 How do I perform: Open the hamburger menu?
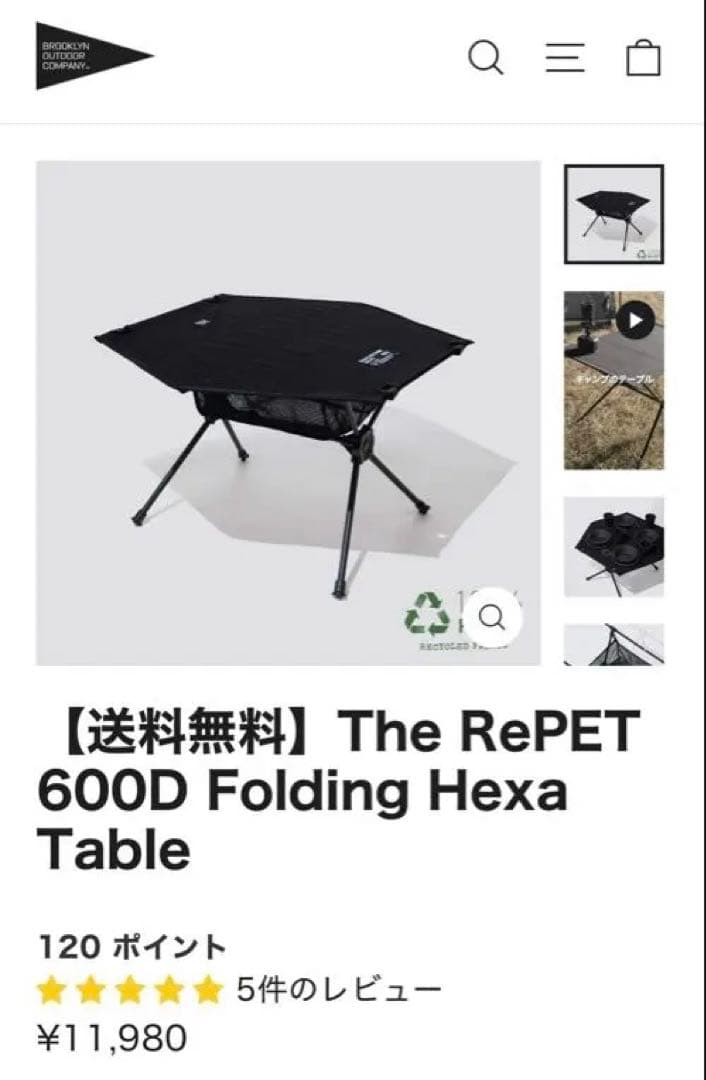(565, 57)
